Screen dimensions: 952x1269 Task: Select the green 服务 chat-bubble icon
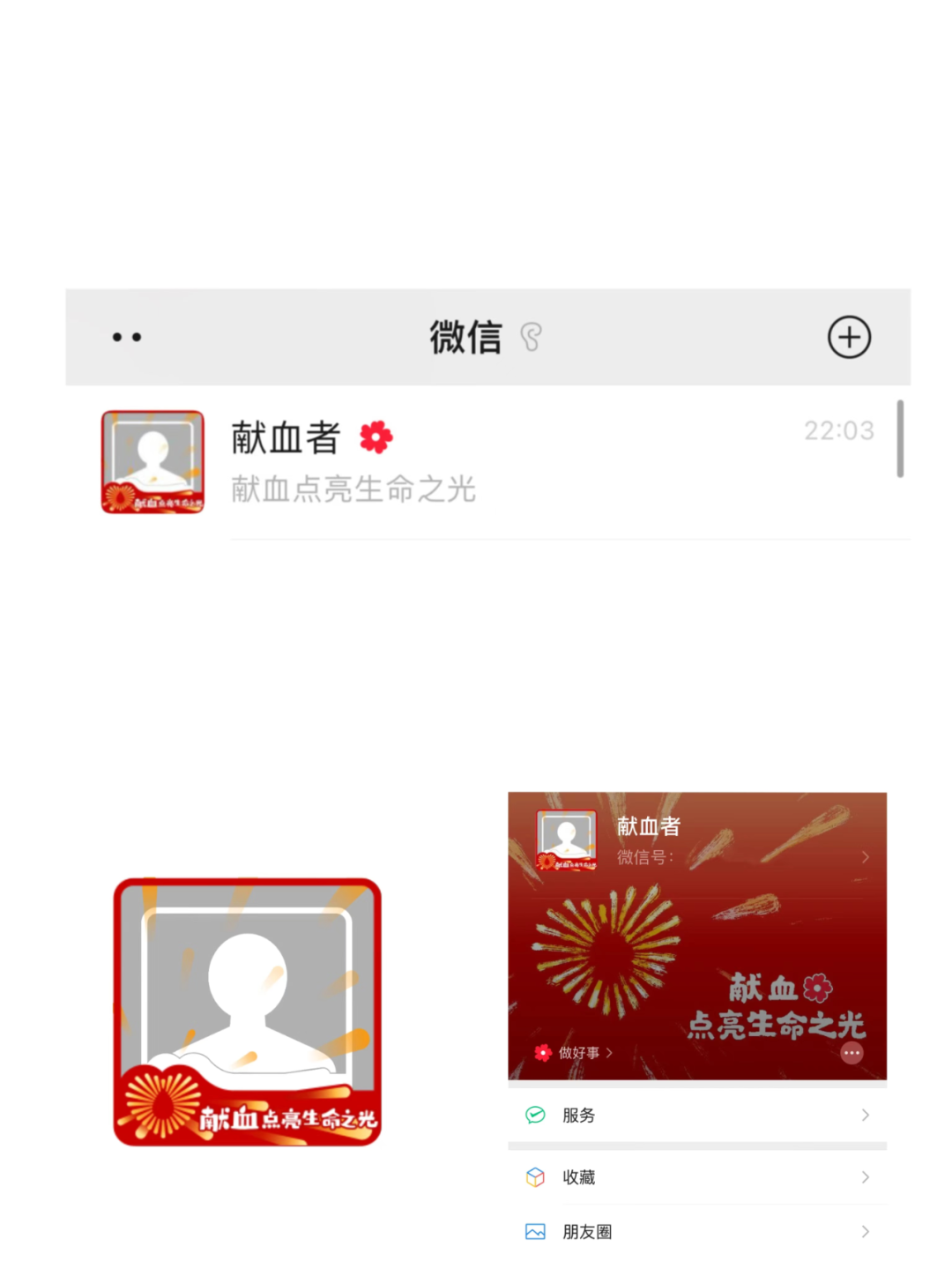[535, 1115]
